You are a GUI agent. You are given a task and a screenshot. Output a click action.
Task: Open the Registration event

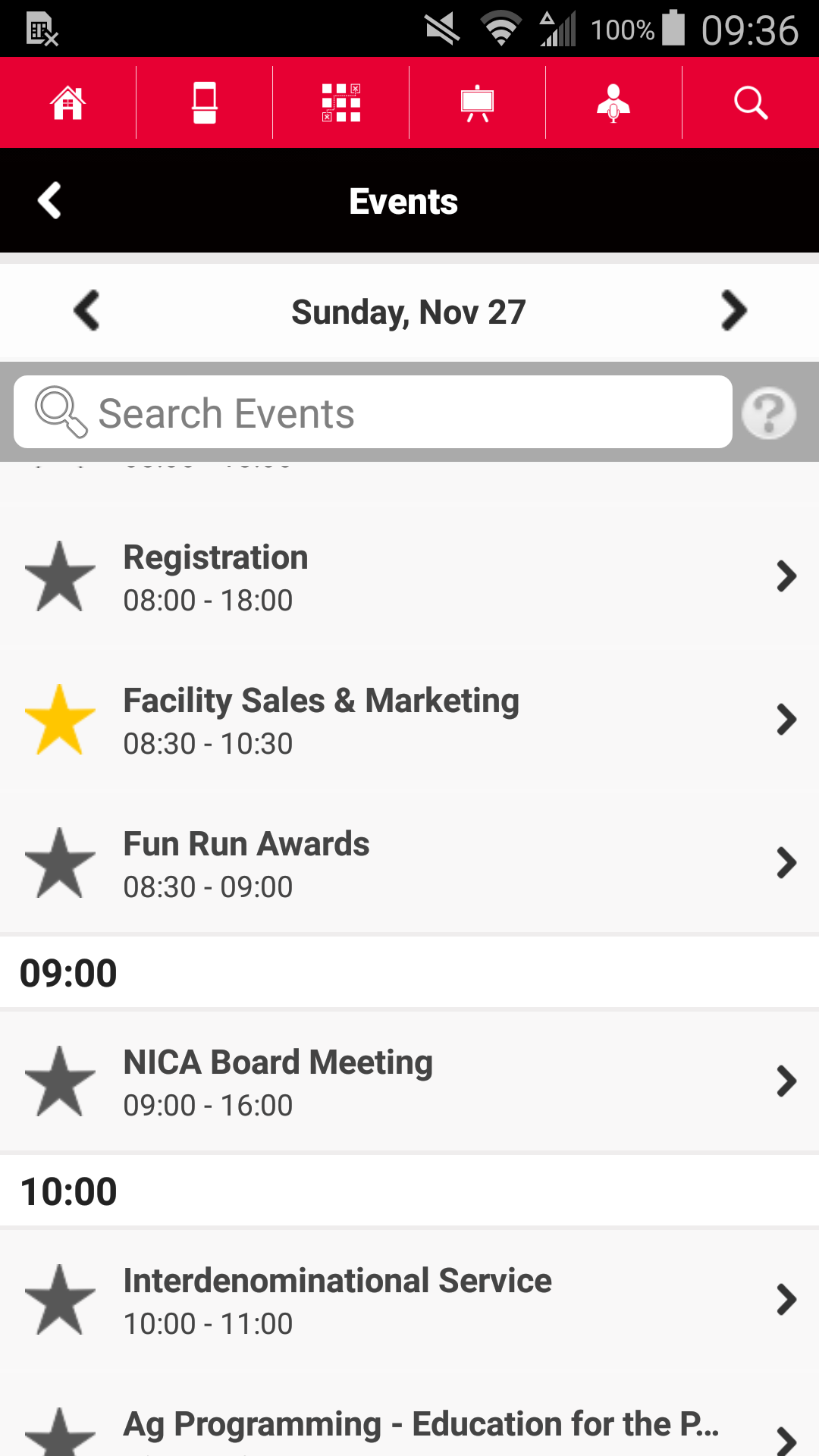409,576
